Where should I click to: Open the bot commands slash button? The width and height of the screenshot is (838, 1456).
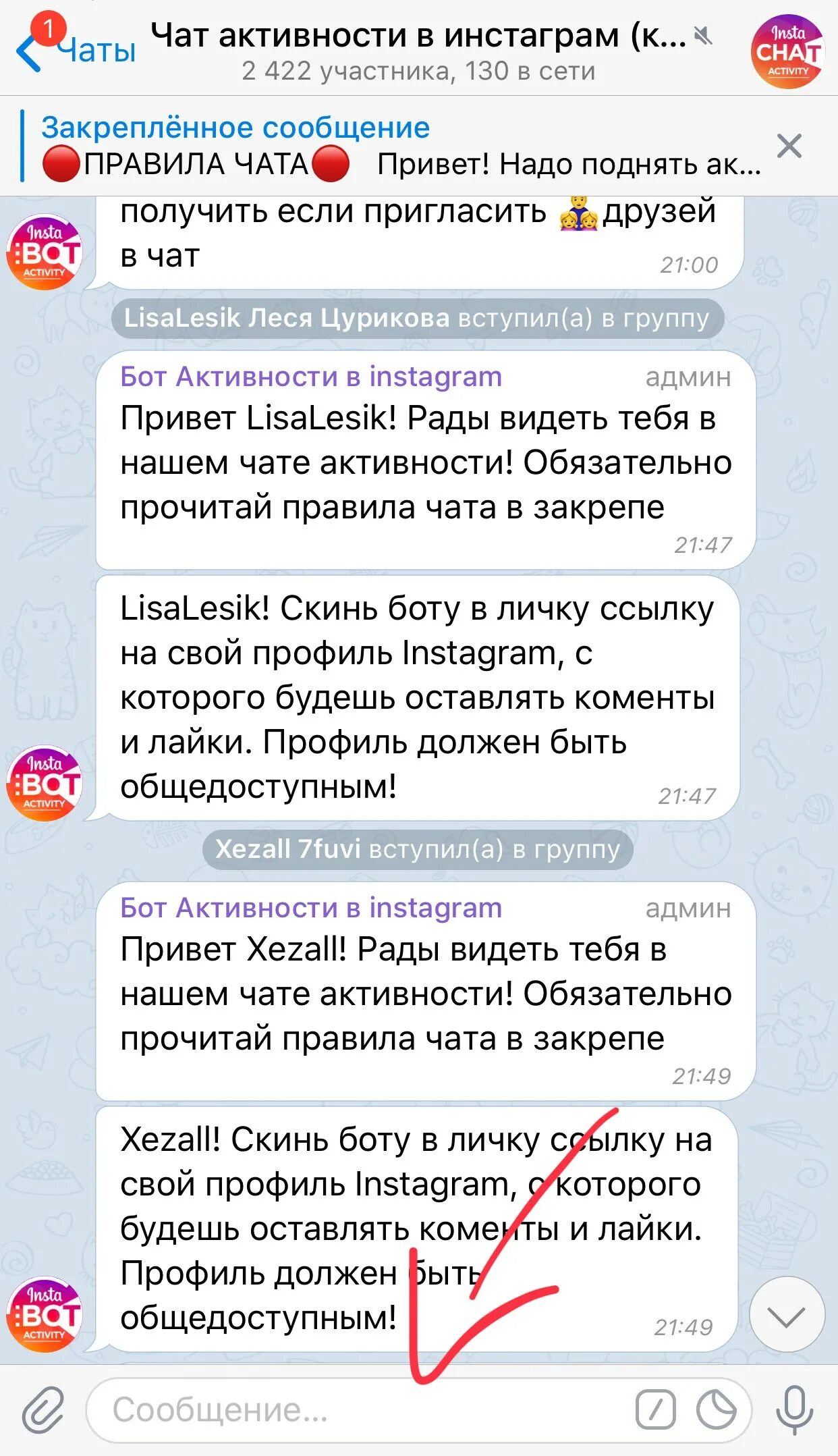point(655,1410)
